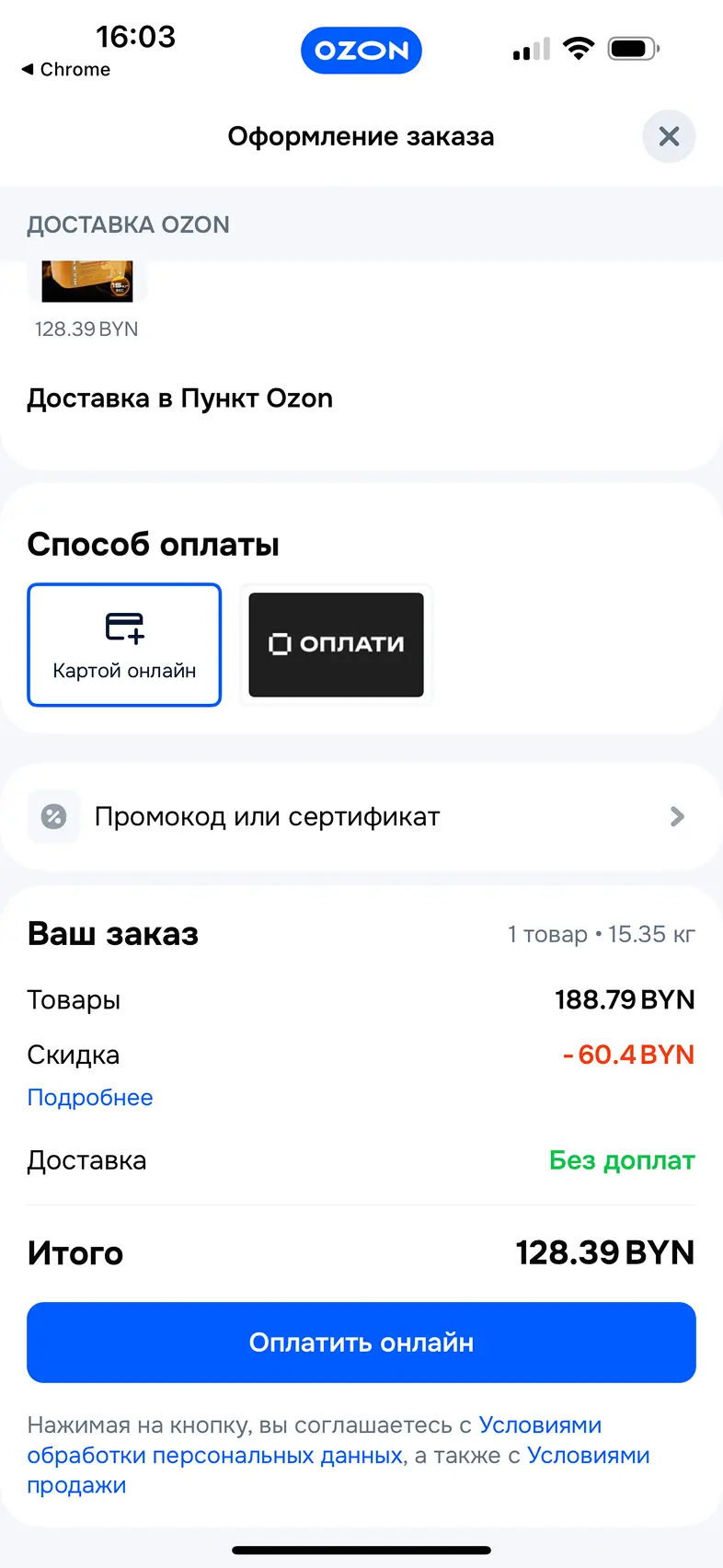723x1568 pixels.
Task: Return to Chrome via the back shortcut
Action: (65, 70)
